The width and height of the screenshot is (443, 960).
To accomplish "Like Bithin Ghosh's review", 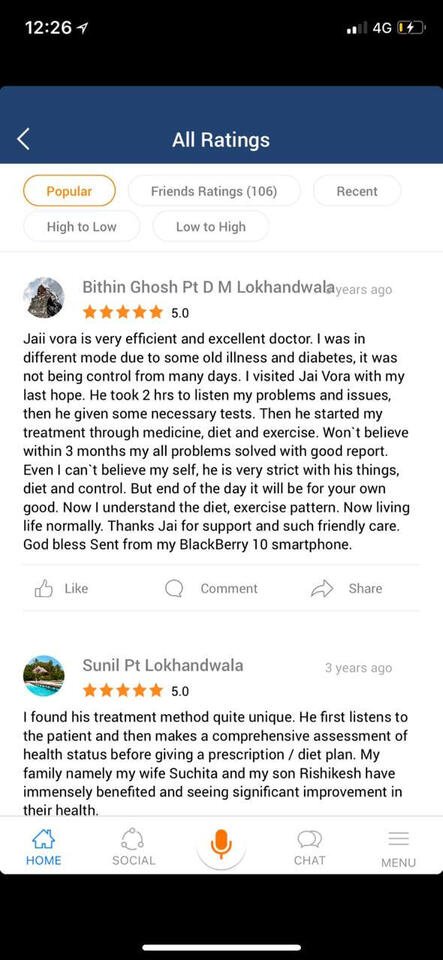I will pos(61,588).
